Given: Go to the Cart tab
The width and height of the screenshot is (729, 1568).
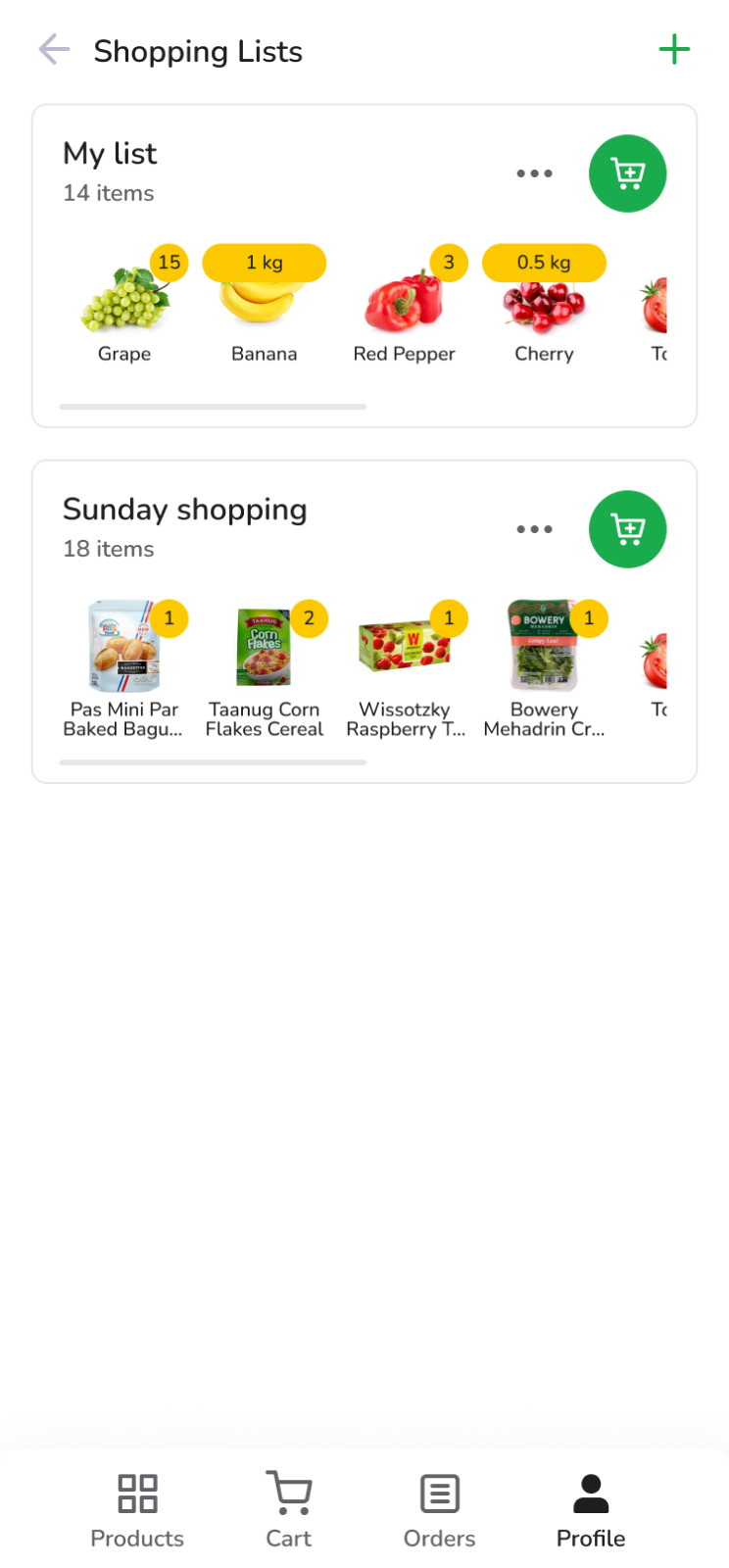Looking at the screenshot, I should point(289,1511).
